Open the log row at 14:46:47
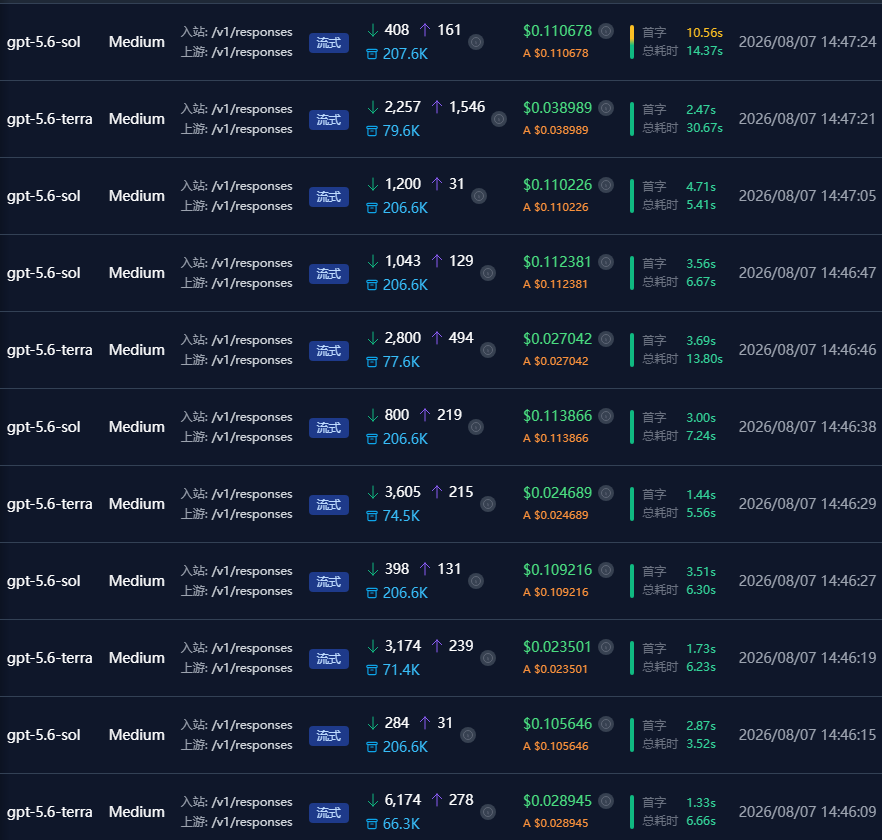This screenshot has height=840, width=882. pos(441,273)
